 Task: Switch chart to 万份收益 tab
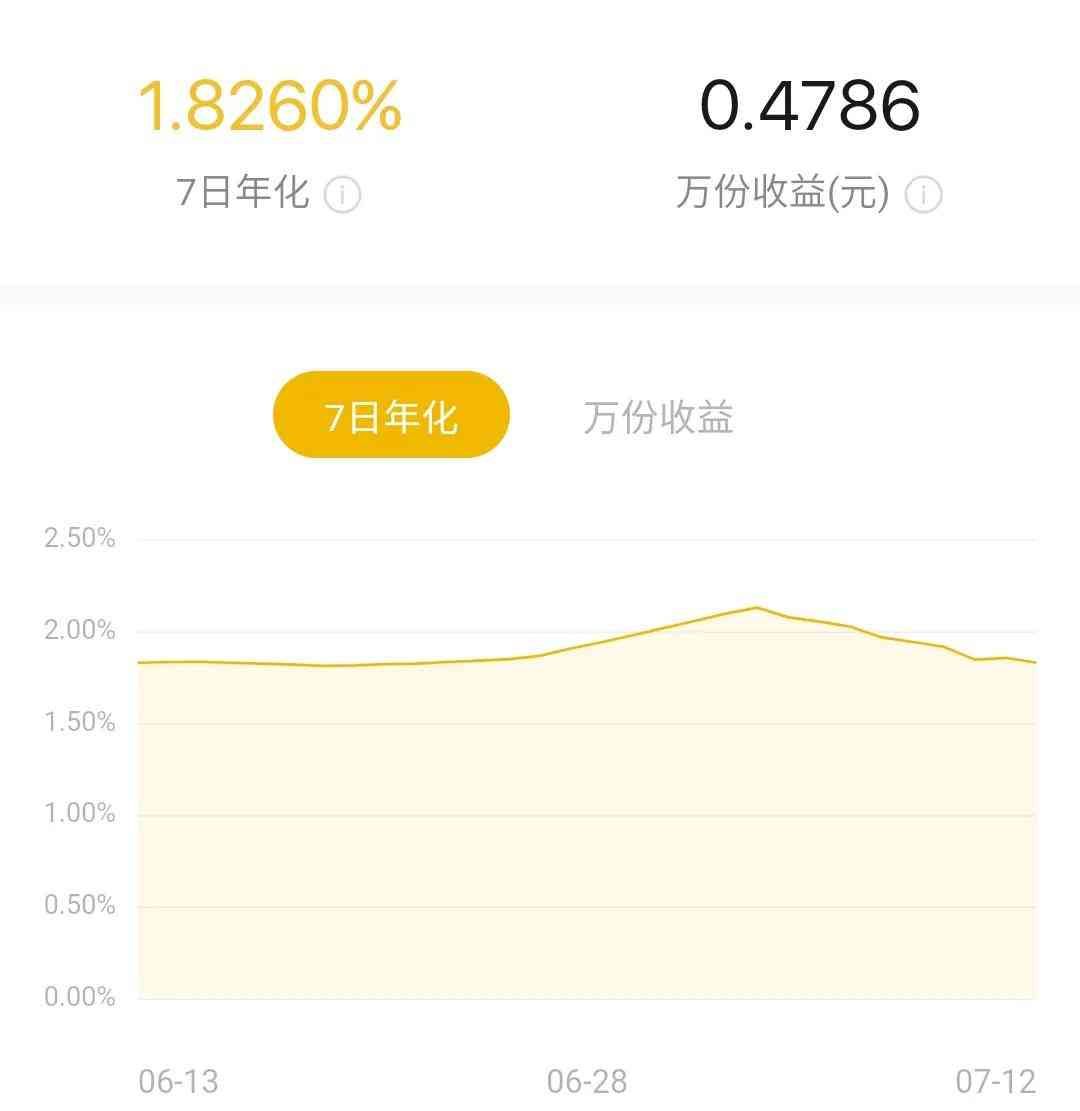(658, 417)
